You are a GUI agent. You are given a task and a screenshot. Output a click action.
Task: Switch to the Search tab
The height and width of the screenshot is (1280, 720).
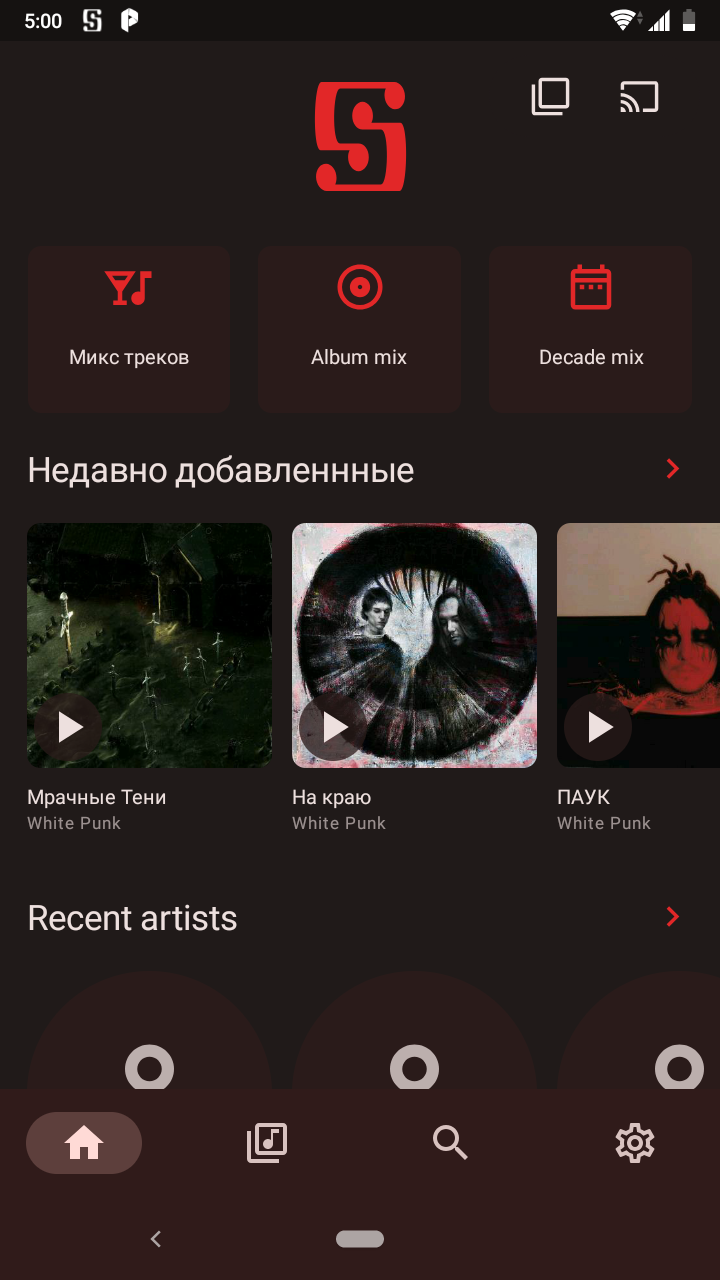pyautogui.click(x=451, y=1142)
